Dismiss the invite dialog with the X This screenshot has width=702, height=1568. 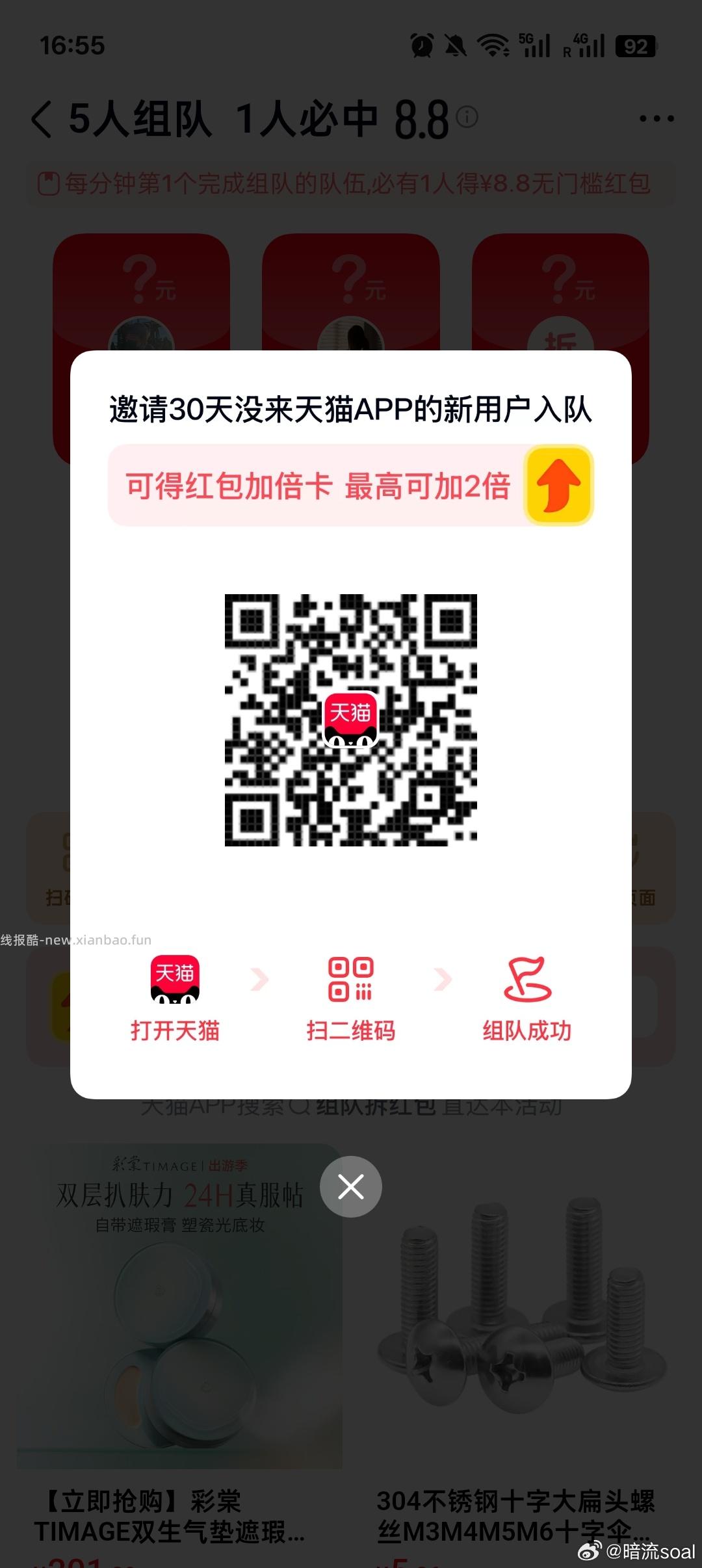pyautogui.click(x=351, y=1186)
